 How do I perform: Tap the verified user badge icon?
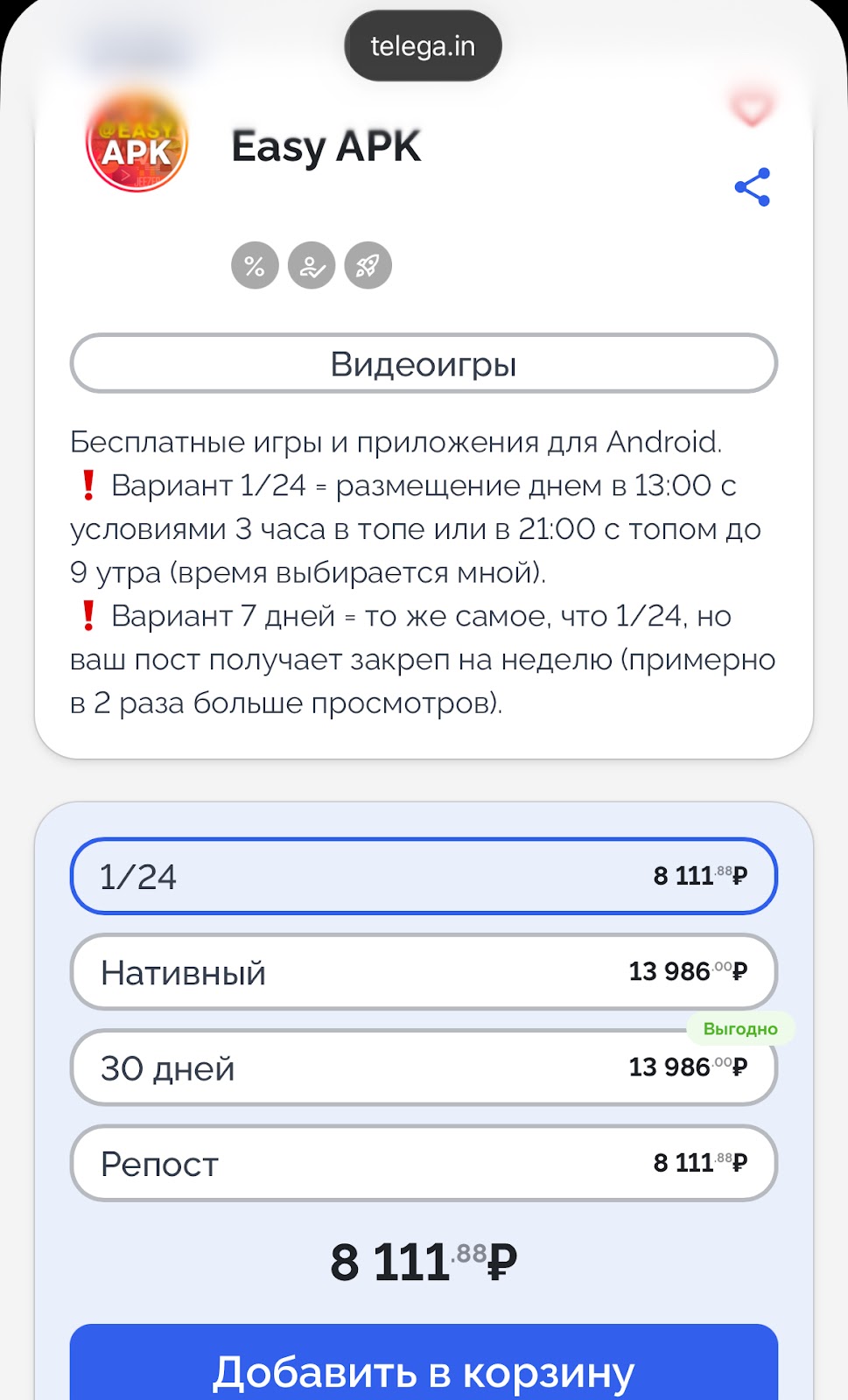[312, 266]
